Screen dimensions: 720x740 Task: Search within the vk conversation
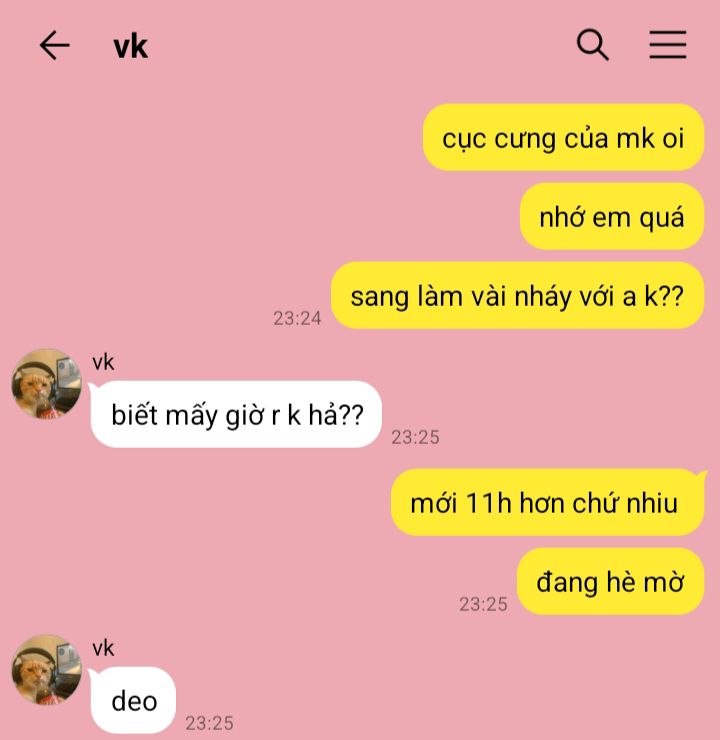(x=593, y=45)
